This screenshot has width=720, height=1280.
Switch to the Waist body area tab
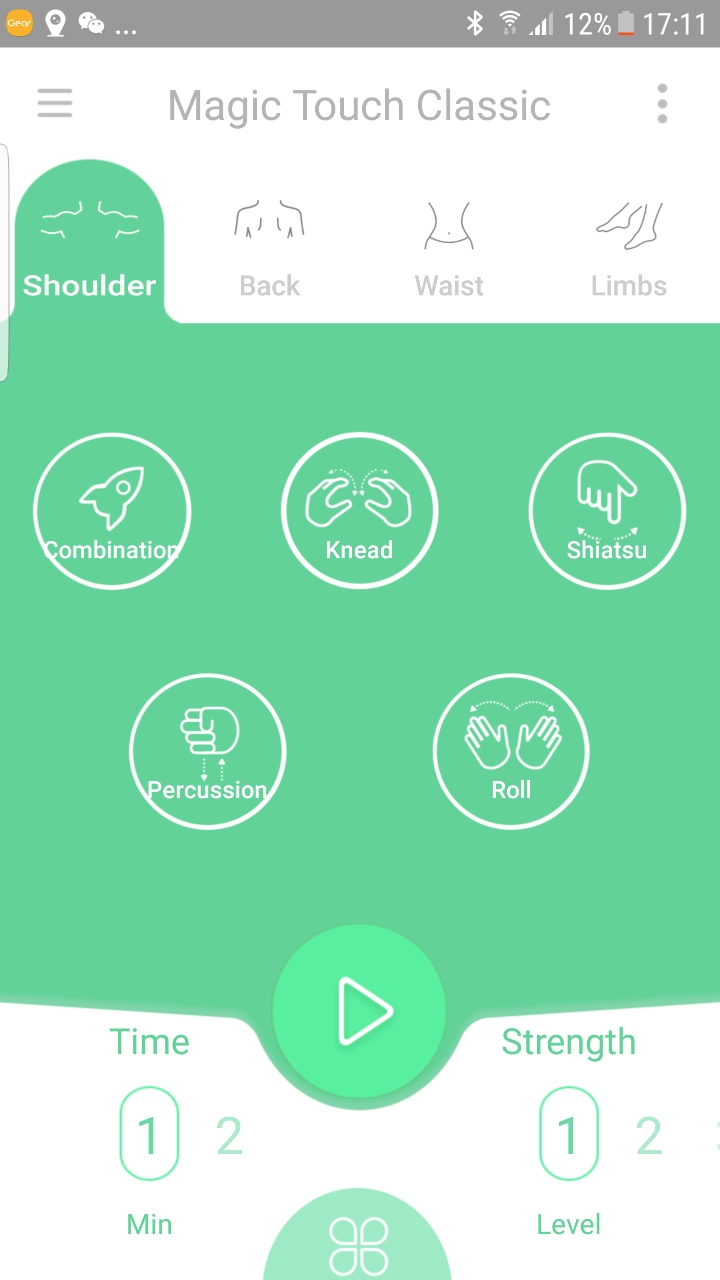[x=448, y=245]
